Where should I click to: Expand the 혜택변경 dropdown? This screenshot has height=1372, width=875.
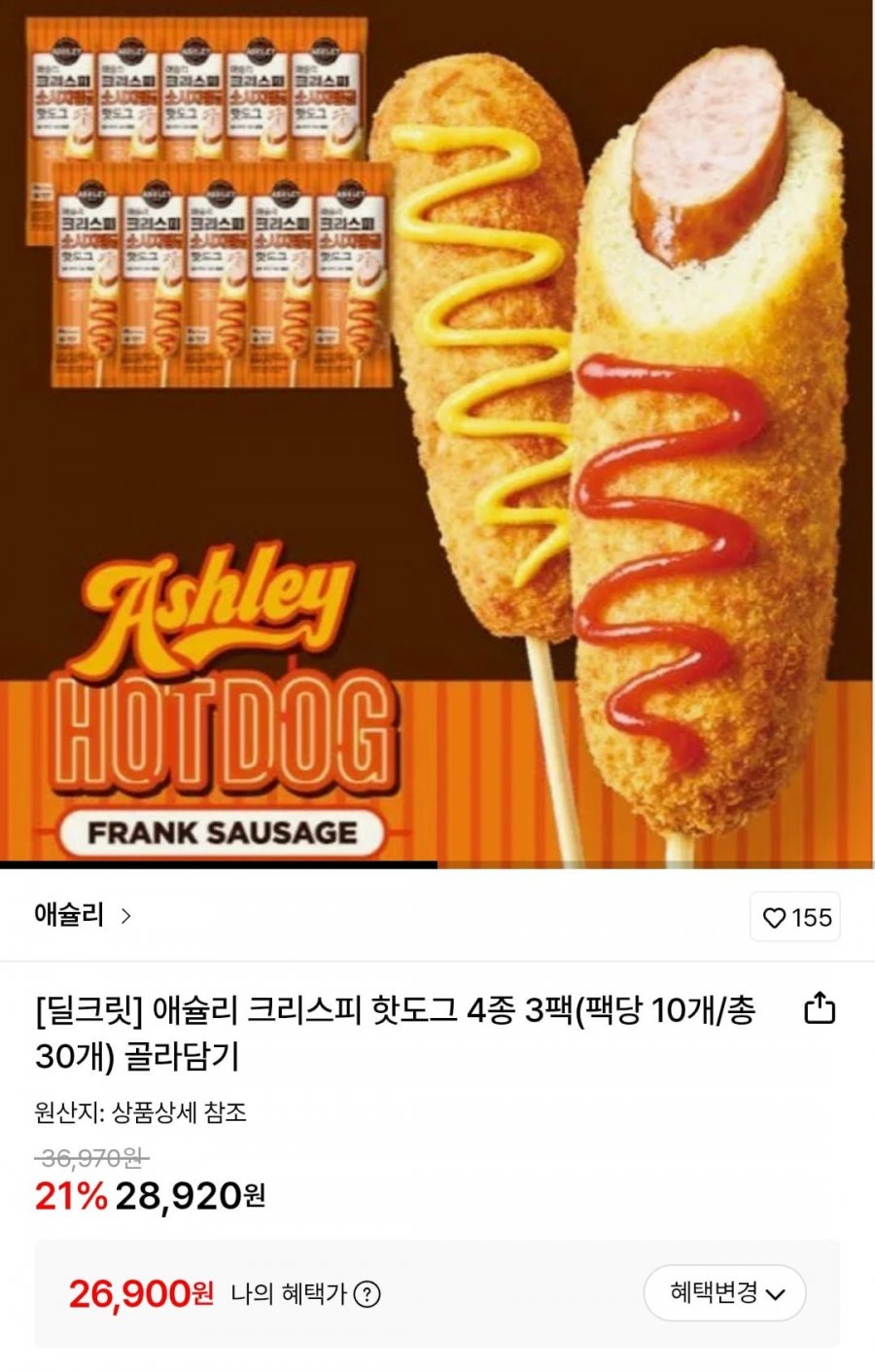click(x=725, y=1293)
